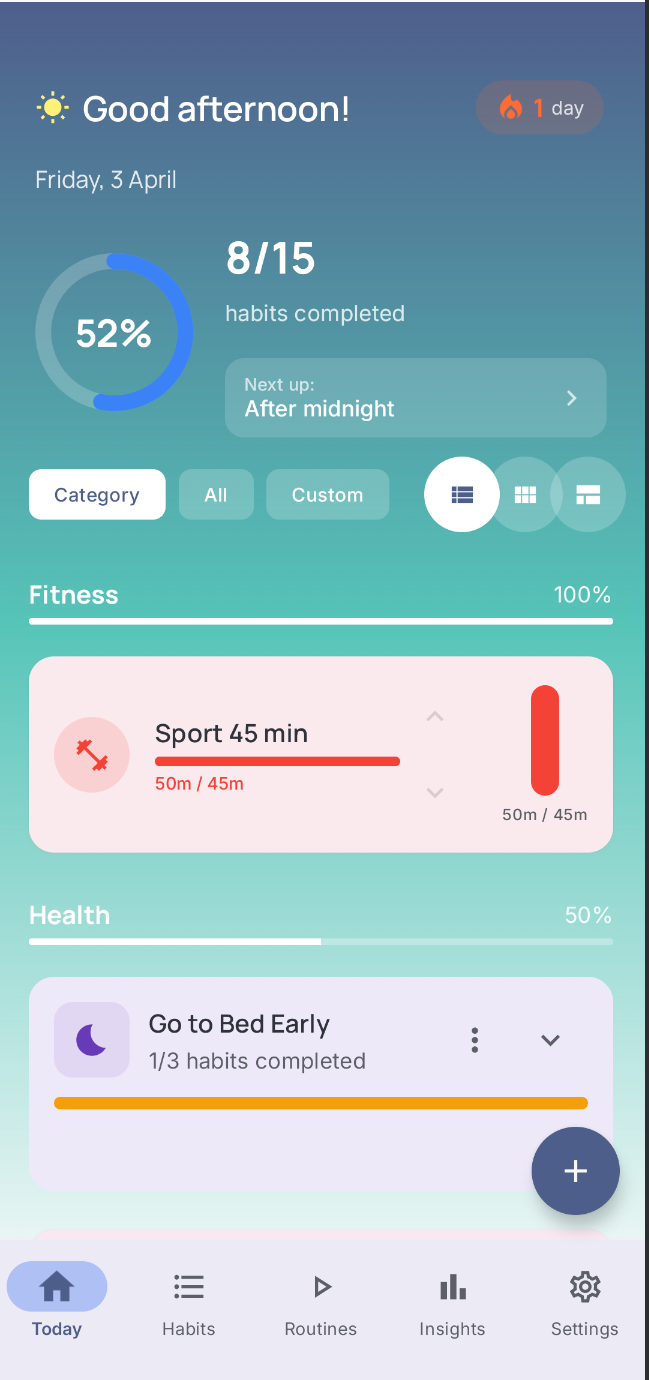Switch to mixed tile view layout

click(x=588, y=494)
